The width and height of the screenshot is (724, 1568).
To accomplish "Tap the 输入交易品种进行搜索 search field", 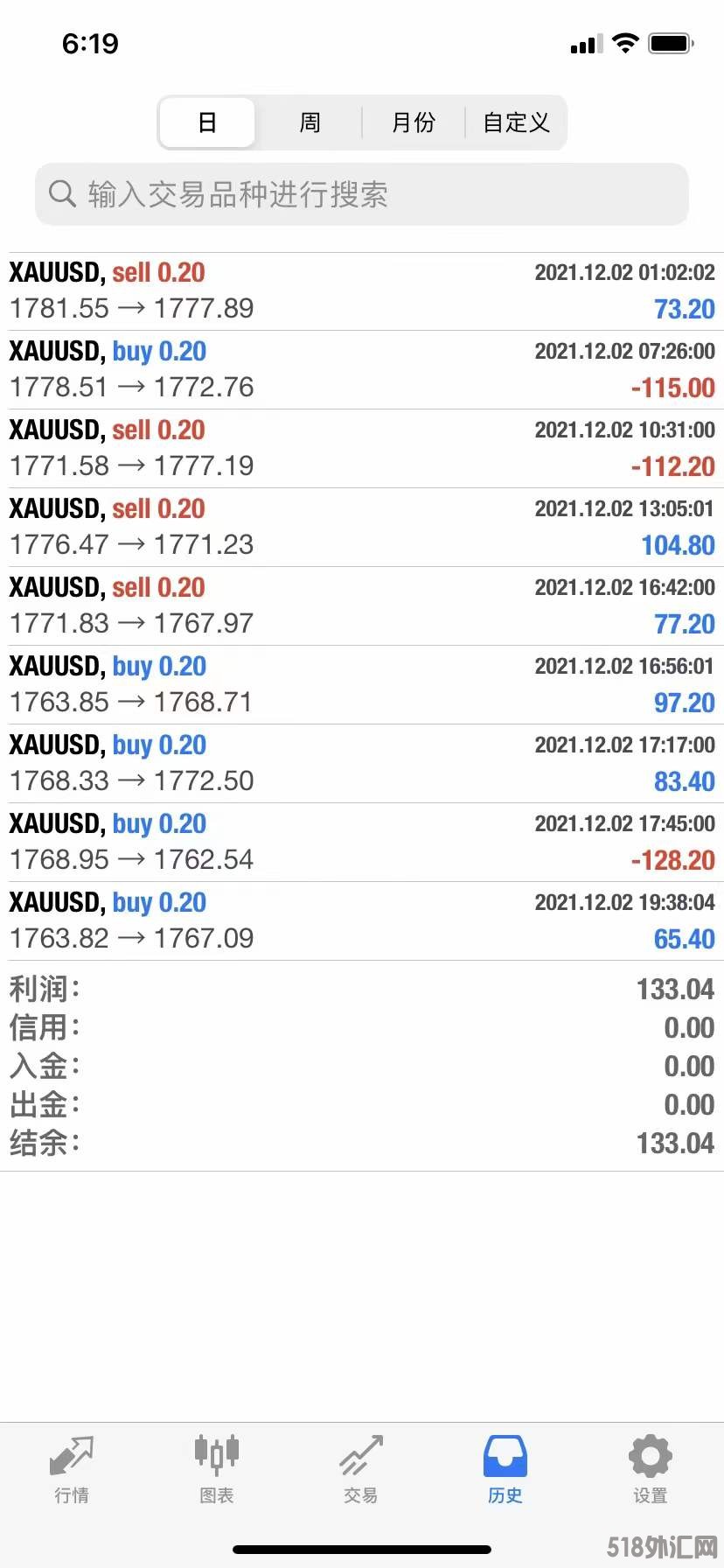I will (x=362, y=194).
